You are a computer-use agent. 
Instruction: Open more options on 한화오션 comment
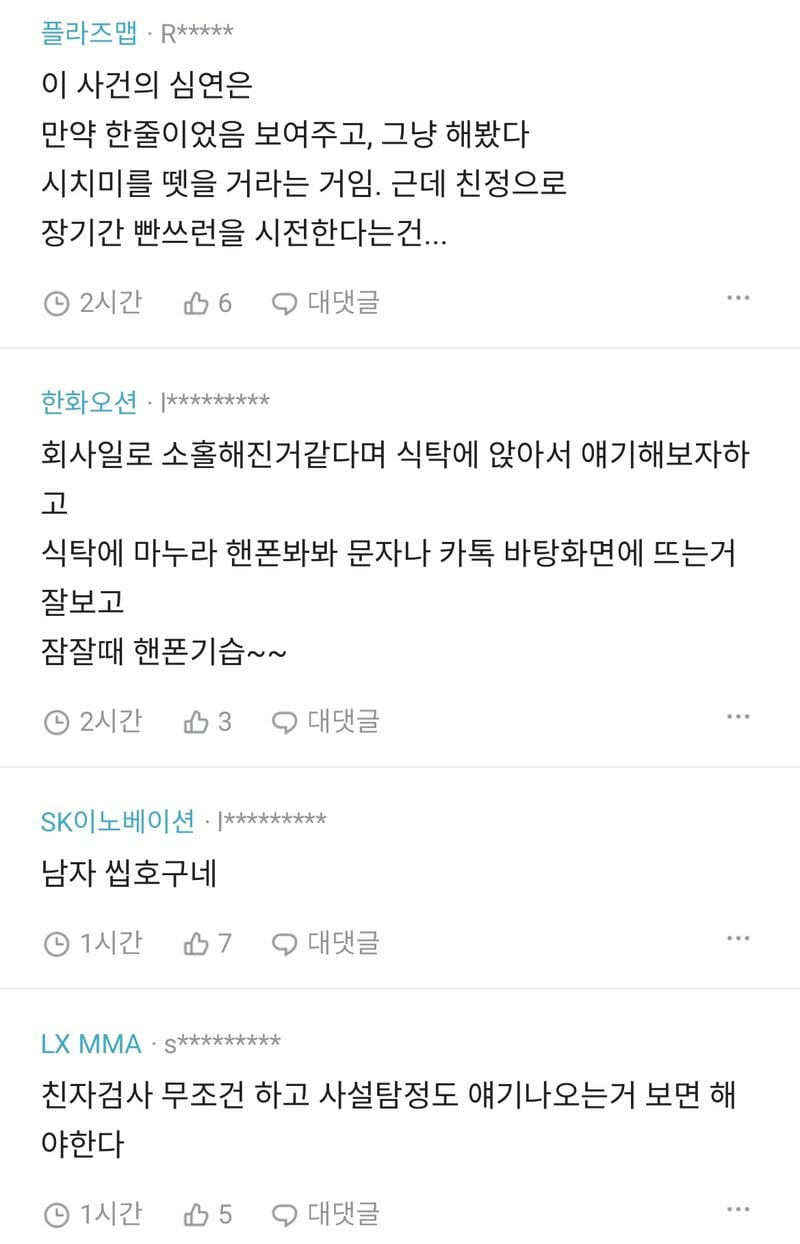738,717
